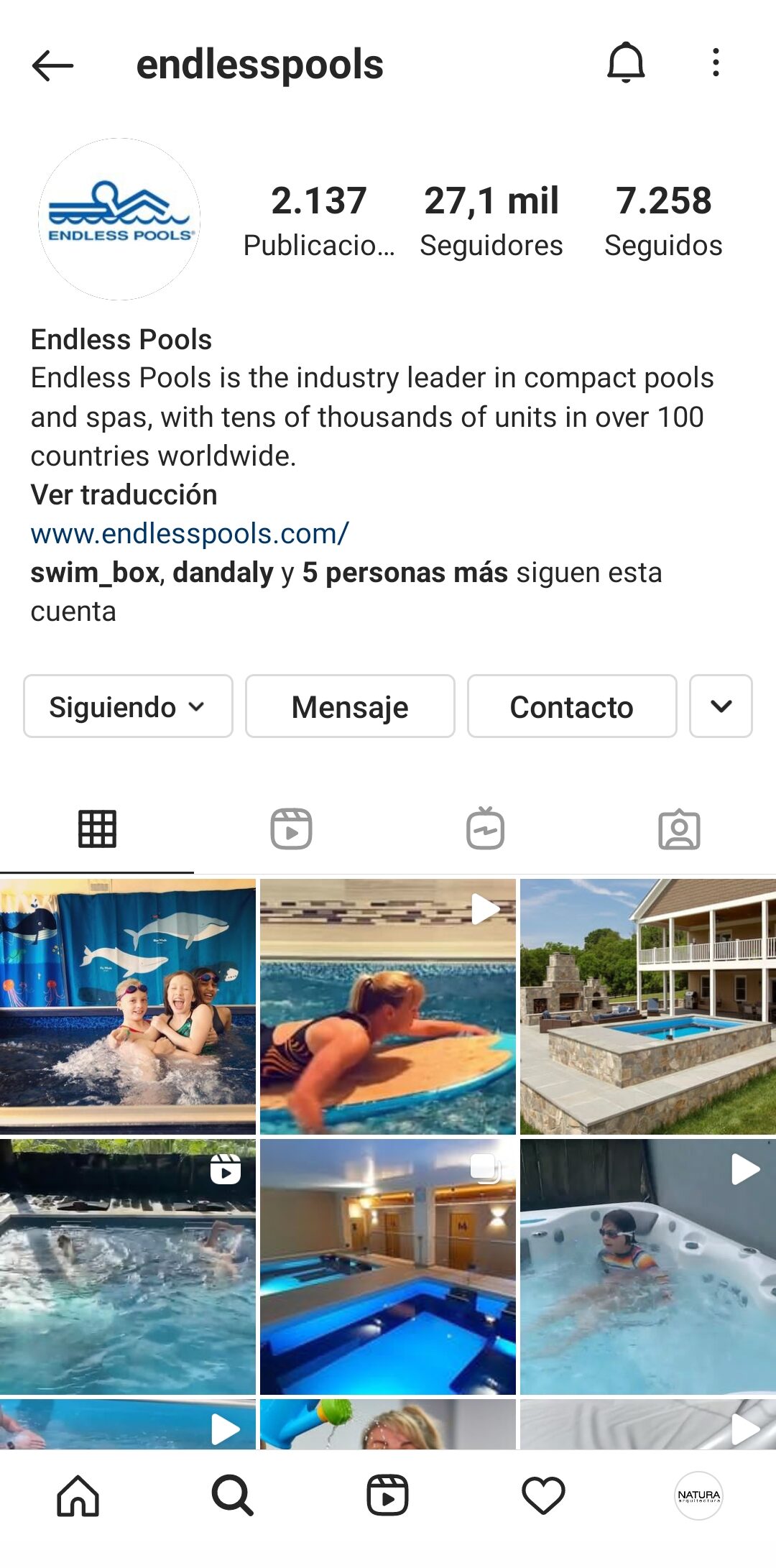The width and height of the screenshot is (776, 1568).
Task: Open search and explore
Action: tap(233, 1495)
